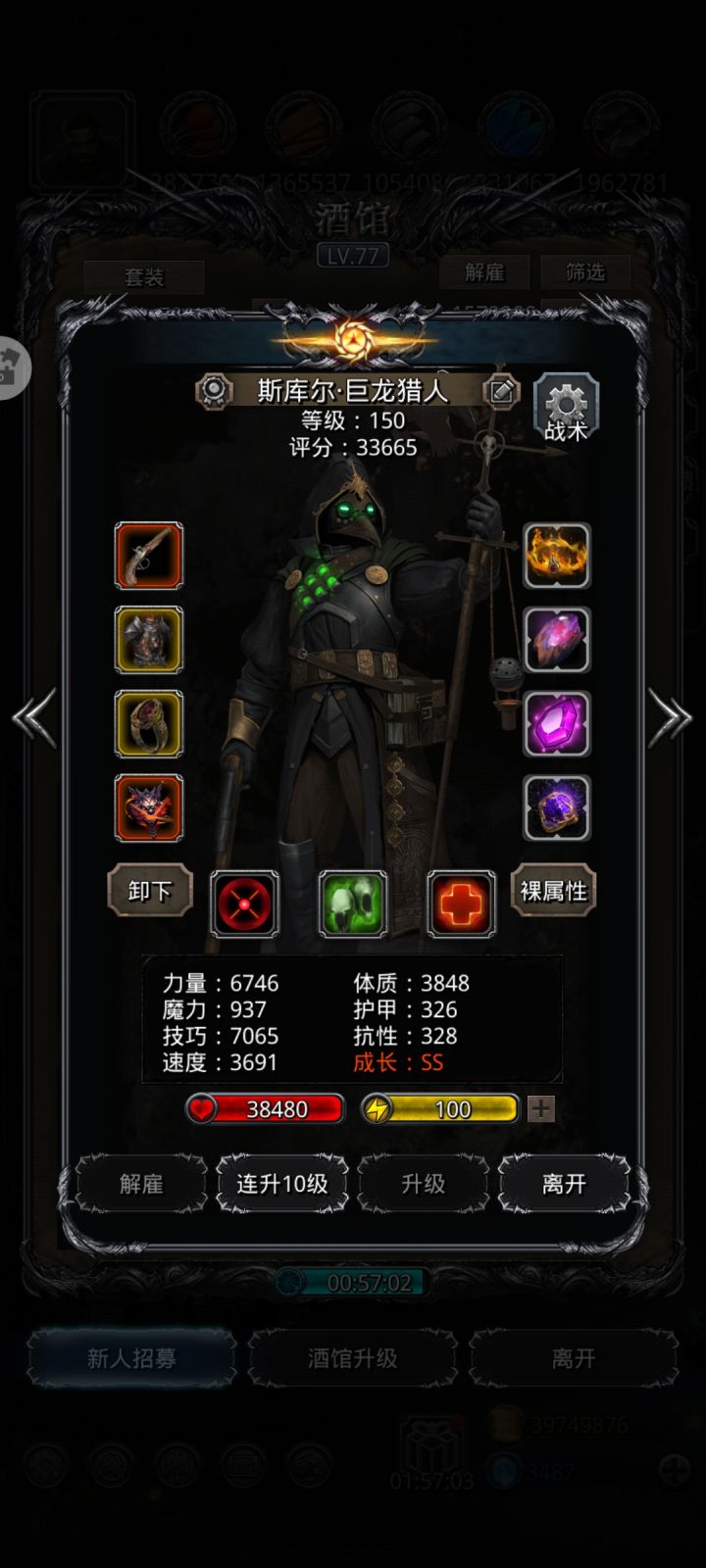Click the equipped ring slot
Screen dimensions: 706x1568
point(149,724)
